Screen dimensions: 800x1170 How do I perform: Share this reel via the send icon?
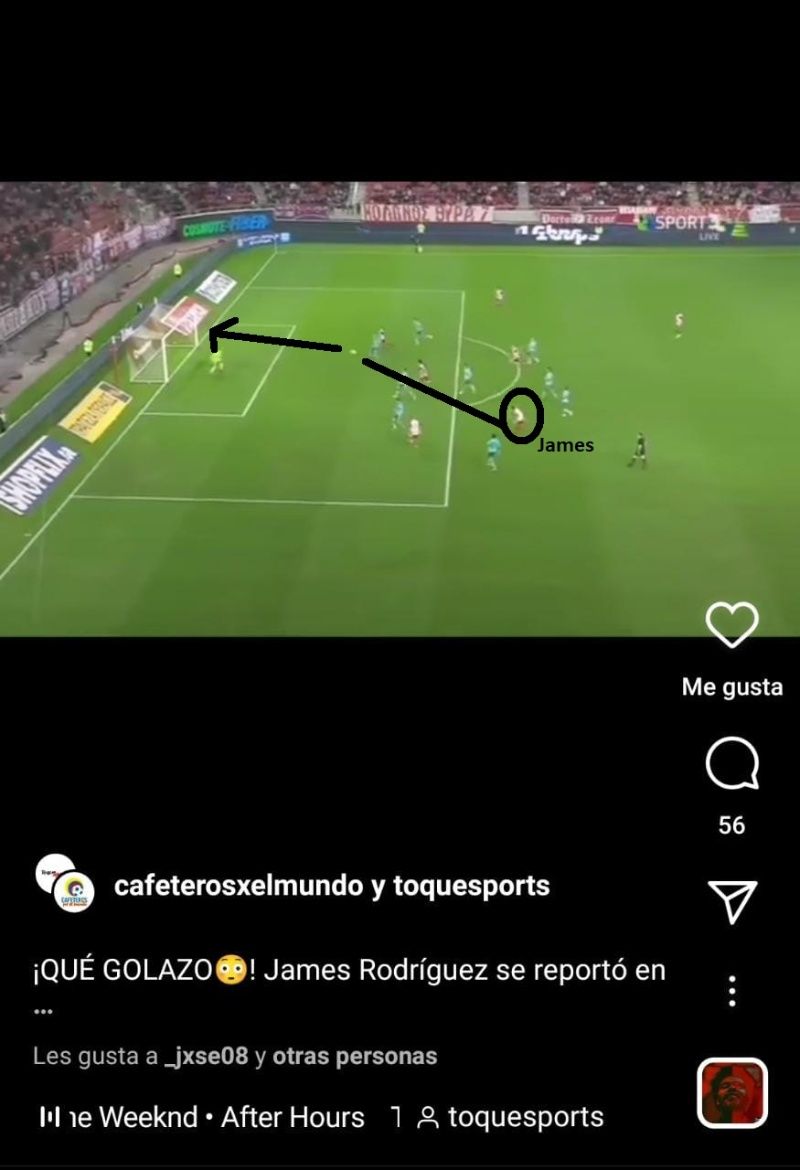[x=732, y=901]
